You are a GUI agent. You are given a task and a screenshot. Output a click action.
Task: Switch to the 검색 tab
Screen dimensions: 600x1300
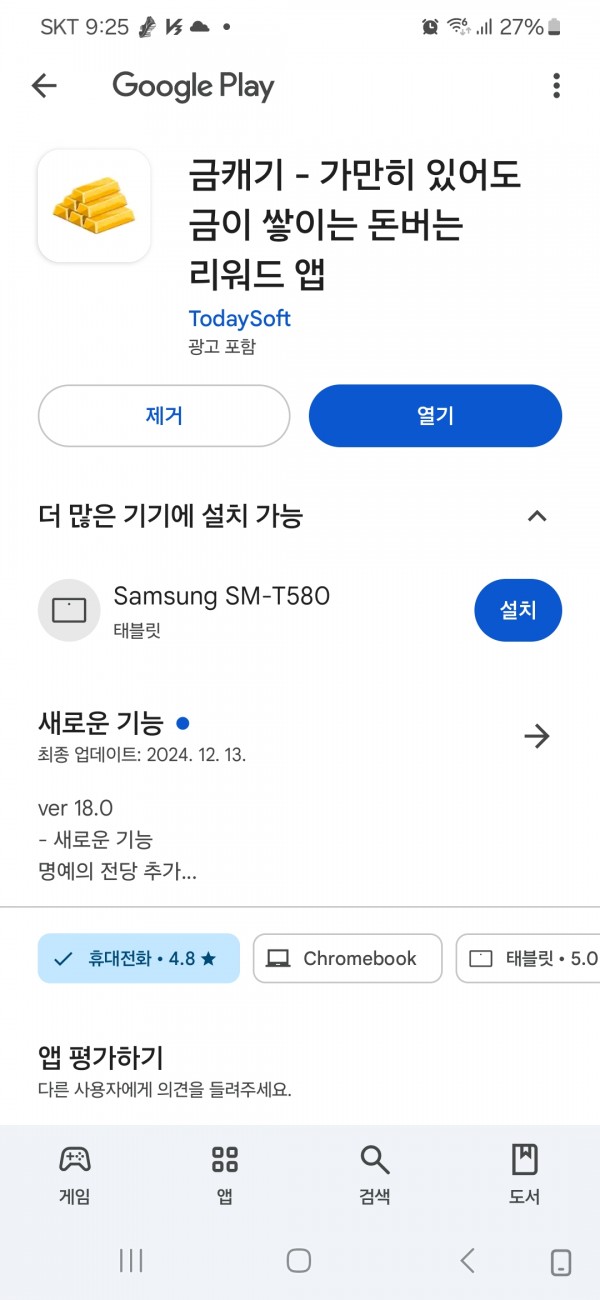374,1174
